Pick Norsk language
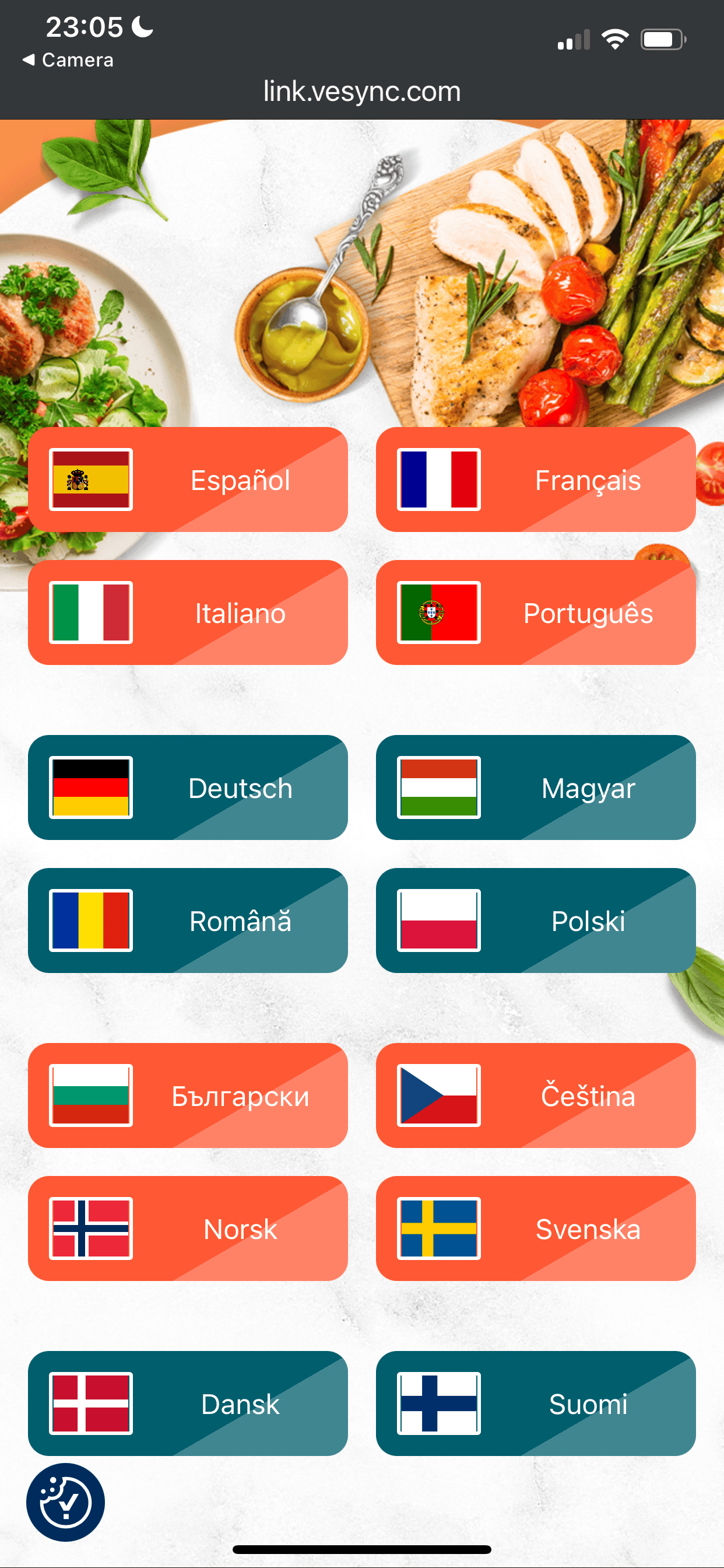Screen dimensions: 724x1568 187,1228
